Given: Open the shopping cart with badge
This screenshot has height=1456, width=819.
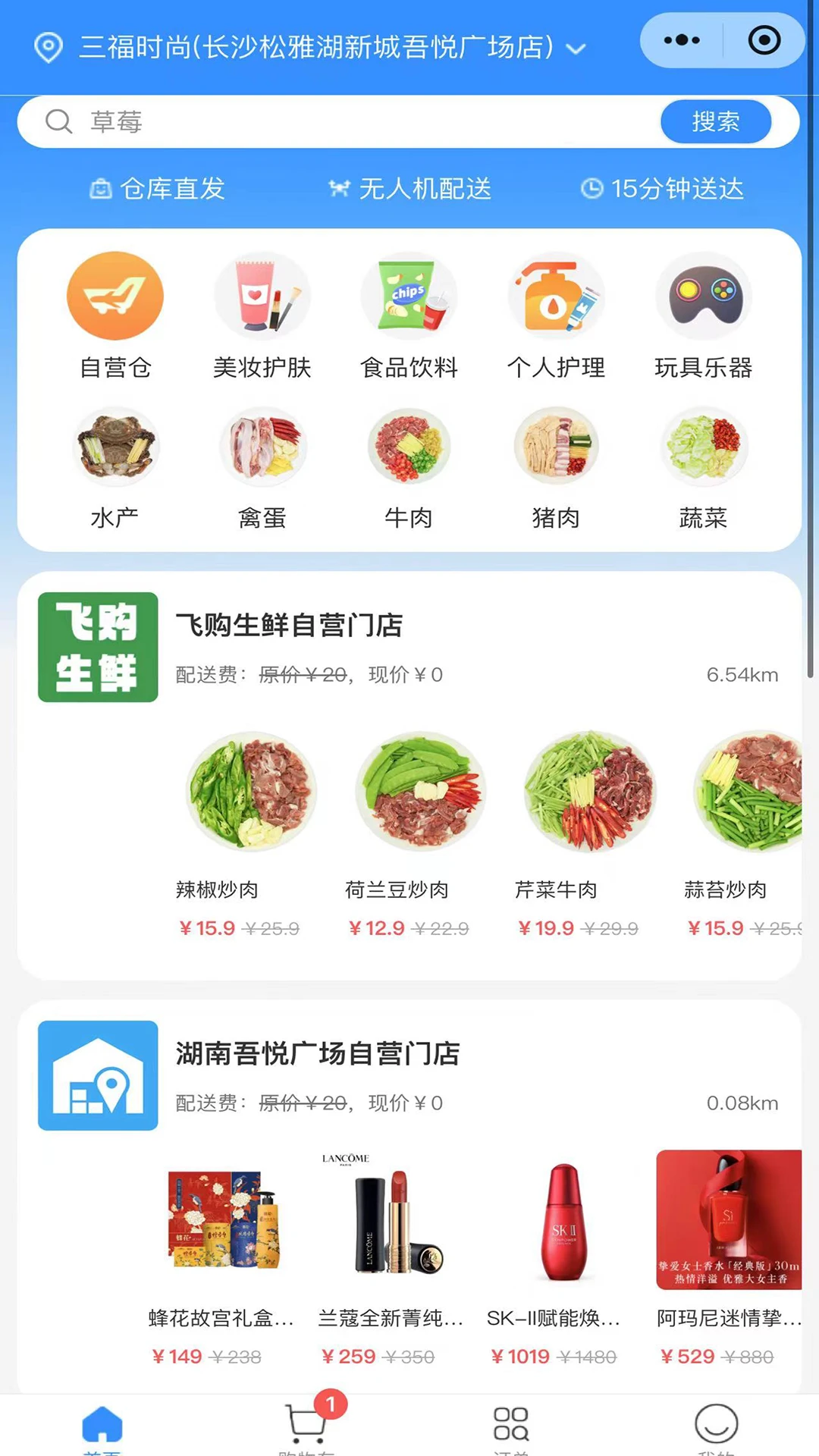Looking at the screenshot, I should pos(308,1426).
